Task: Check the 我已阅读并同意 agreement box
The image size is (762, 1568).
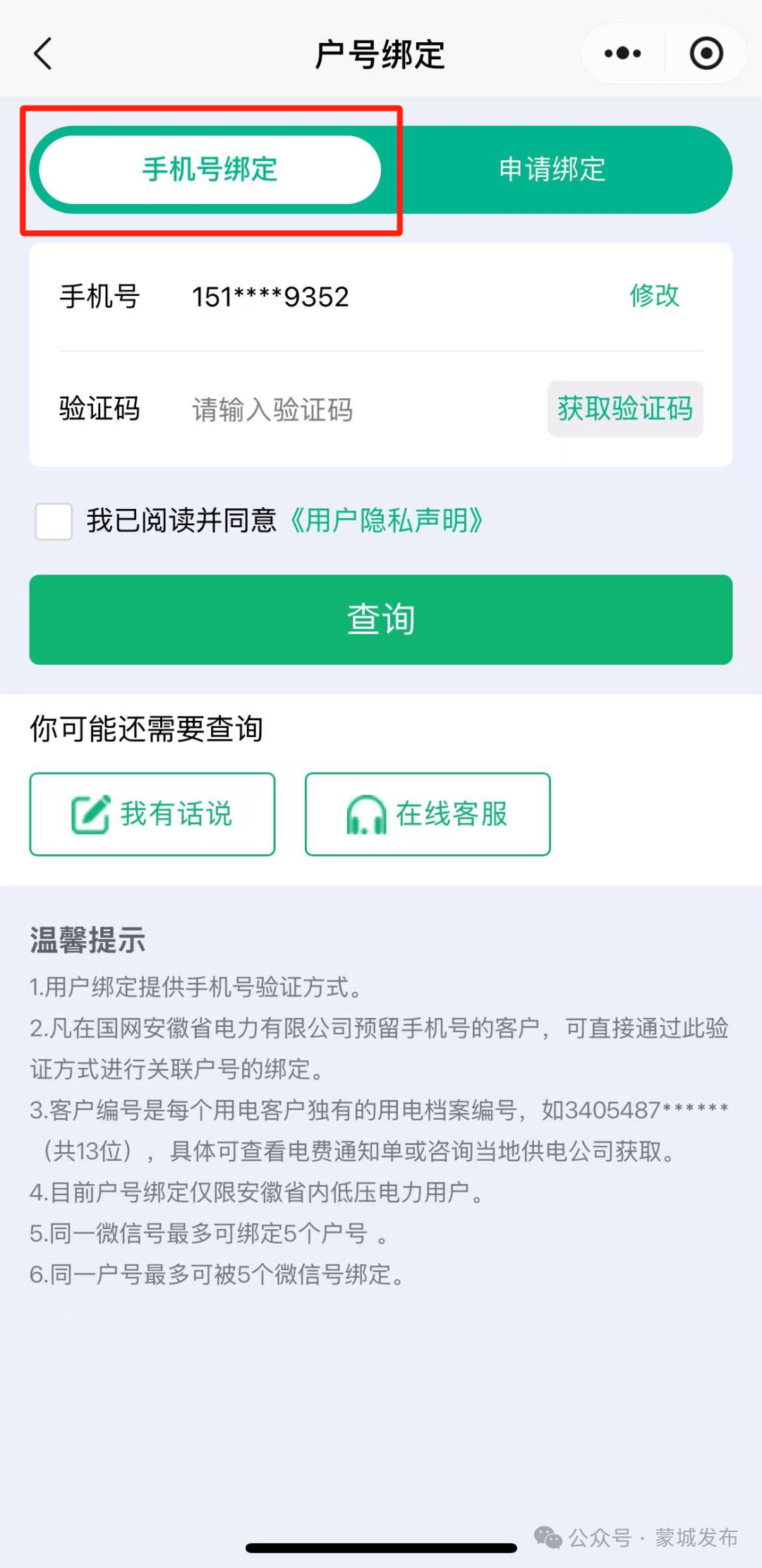Action: point(54,522)
